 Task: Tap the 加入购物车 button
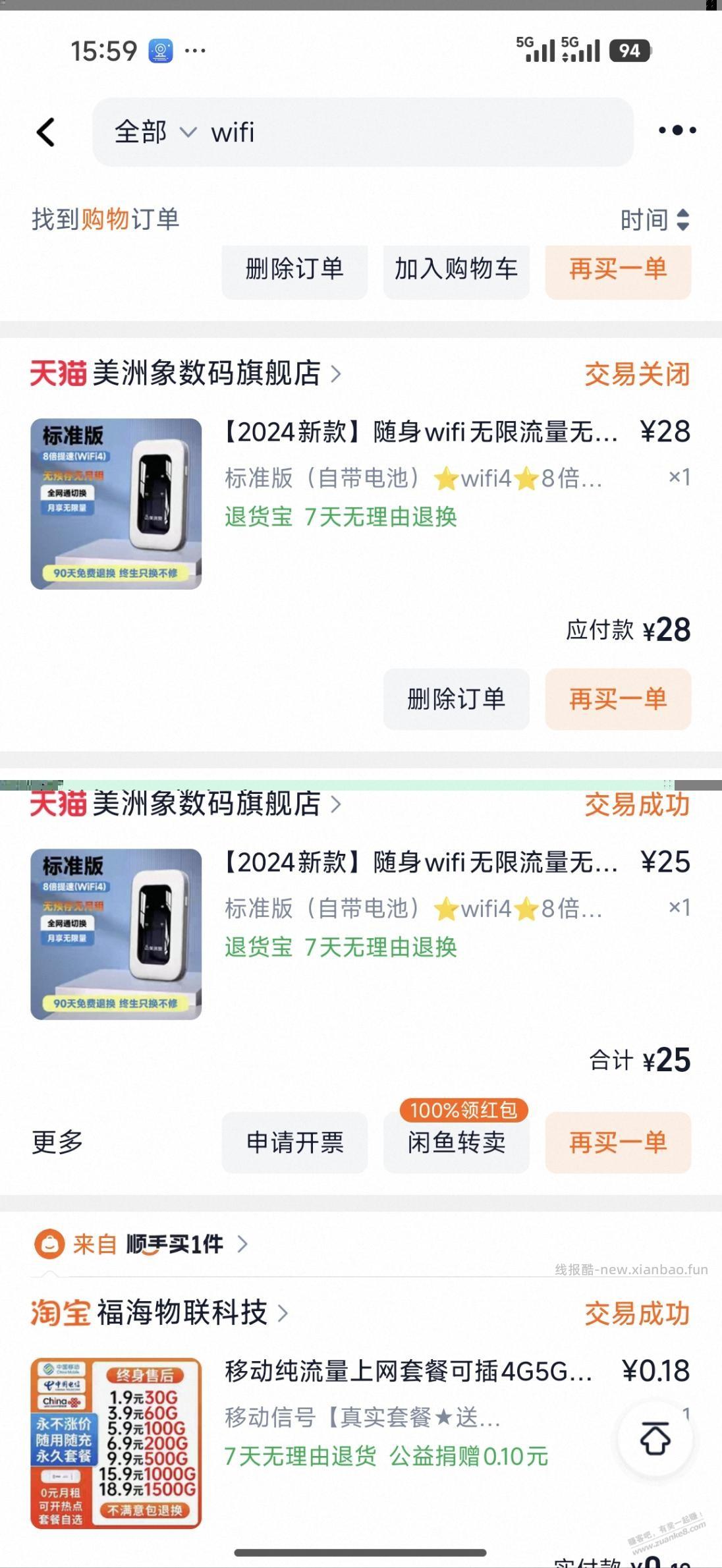457,271
